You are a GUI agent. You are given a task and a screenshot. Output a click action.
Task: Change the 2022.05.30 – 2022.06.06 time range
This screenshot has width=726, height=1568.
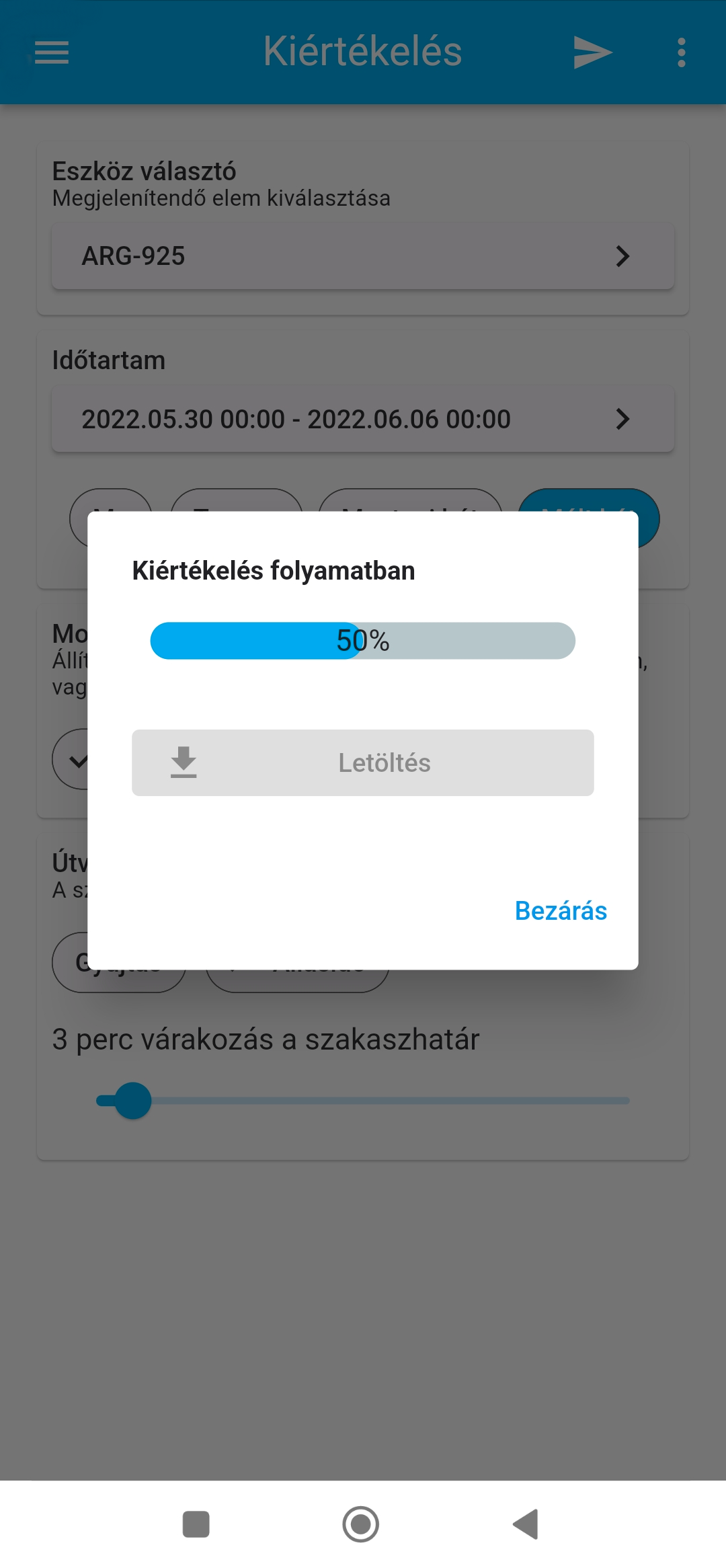363,419
